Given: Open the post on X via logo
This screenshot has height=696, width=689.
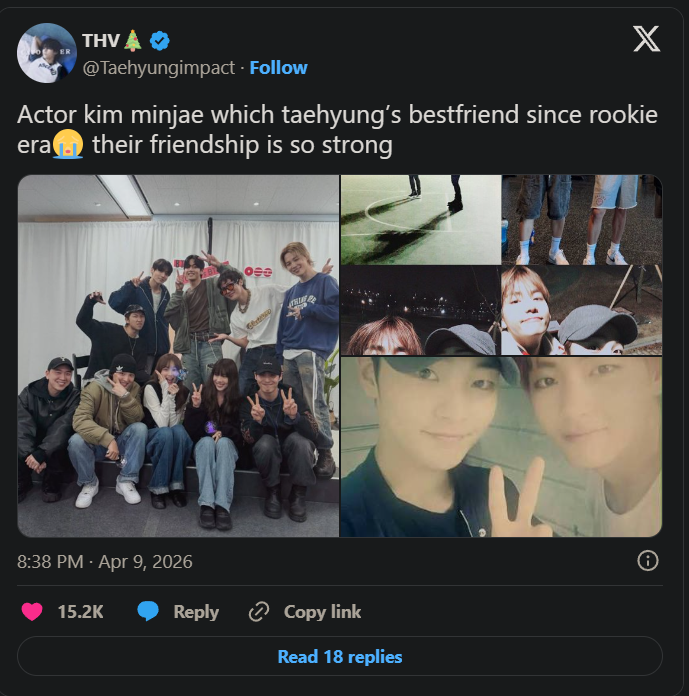Looking at the screenshot, I should 647,40.
